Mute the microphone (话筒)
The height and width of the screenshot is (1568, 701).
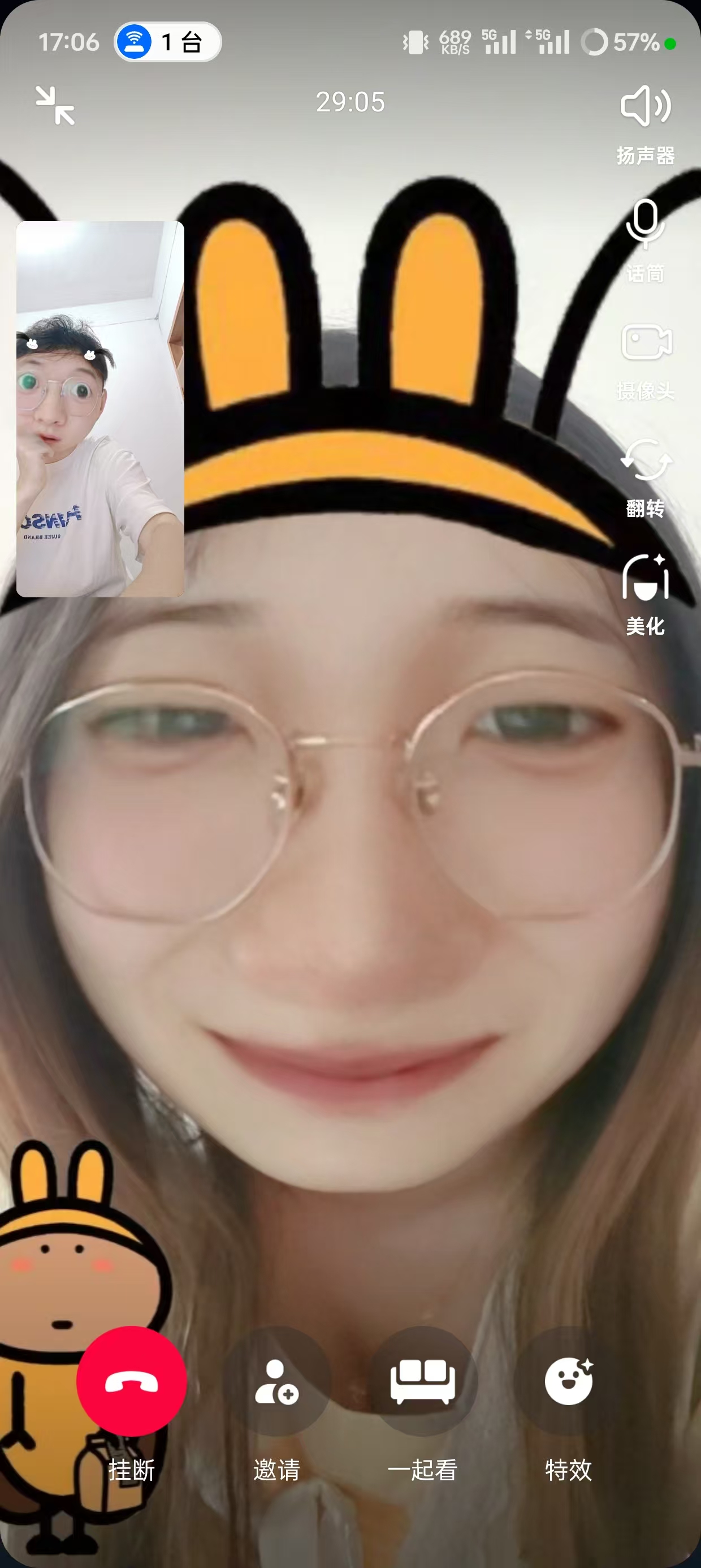pyautogui.click(x=645, y=224)
